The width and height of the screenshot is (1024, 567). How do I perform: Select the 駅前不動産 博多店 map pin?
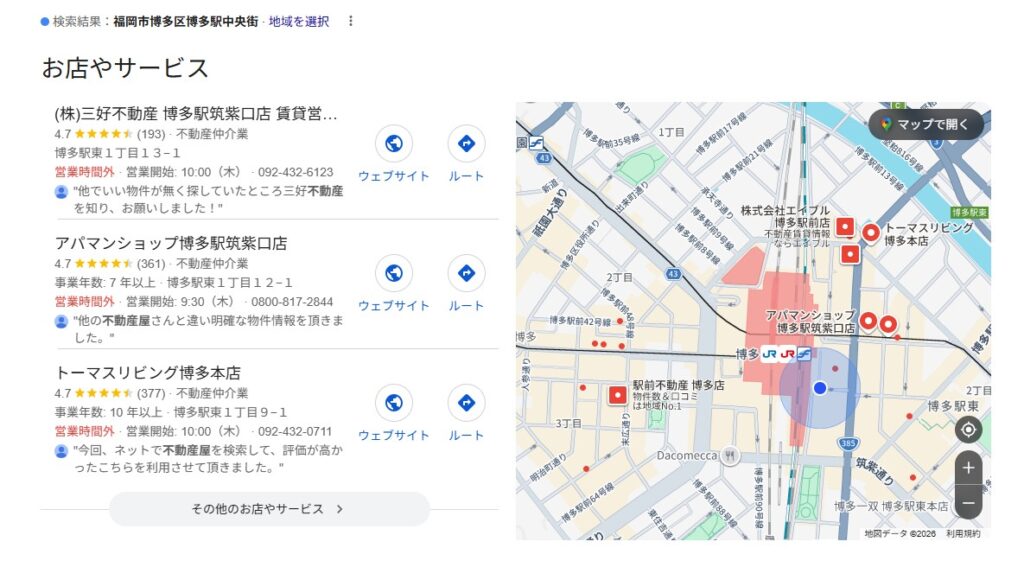(617, 395)
